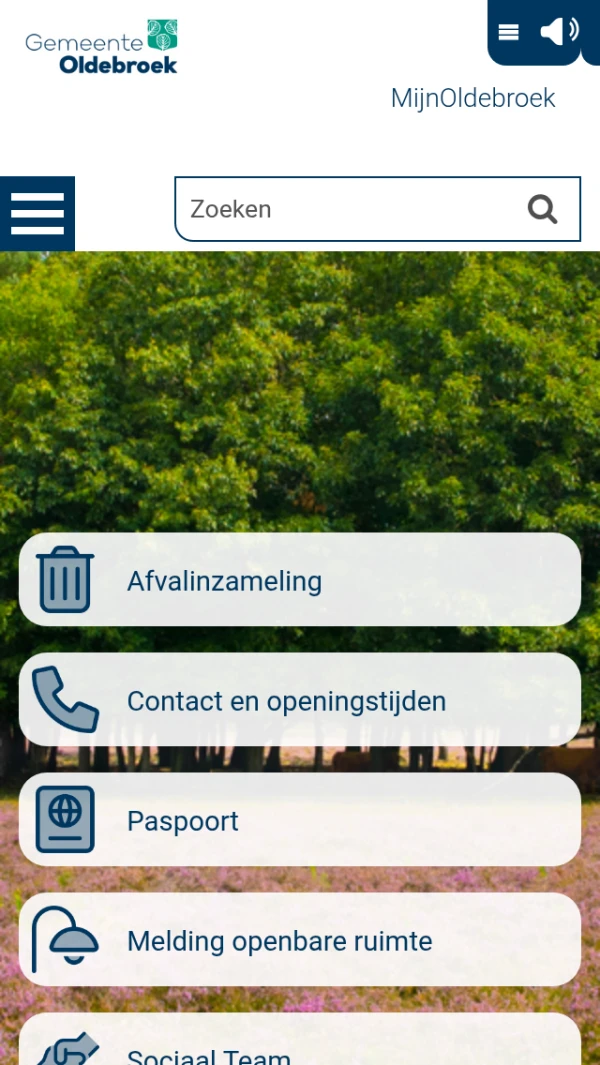This screenshot has width=600, height=1065.
Task: Go to Melding openbare ruimte
Action: (x=300, y=940)
